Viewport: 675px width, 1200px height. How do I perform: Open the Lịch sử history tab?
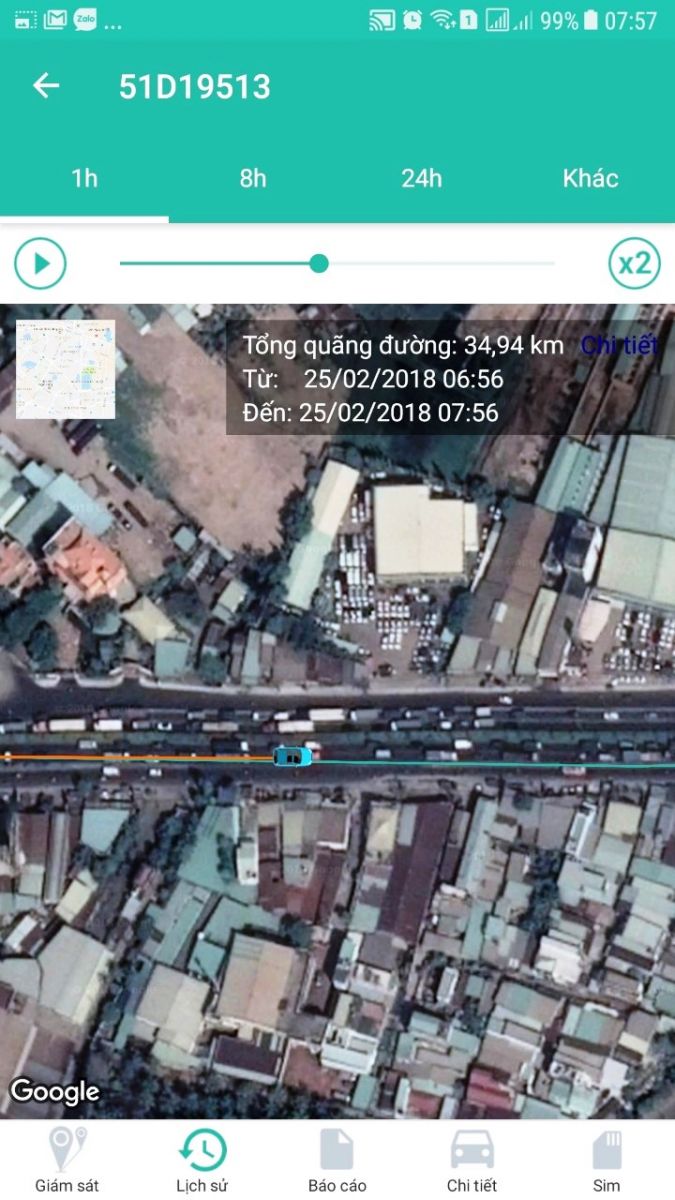point(202,1160)
